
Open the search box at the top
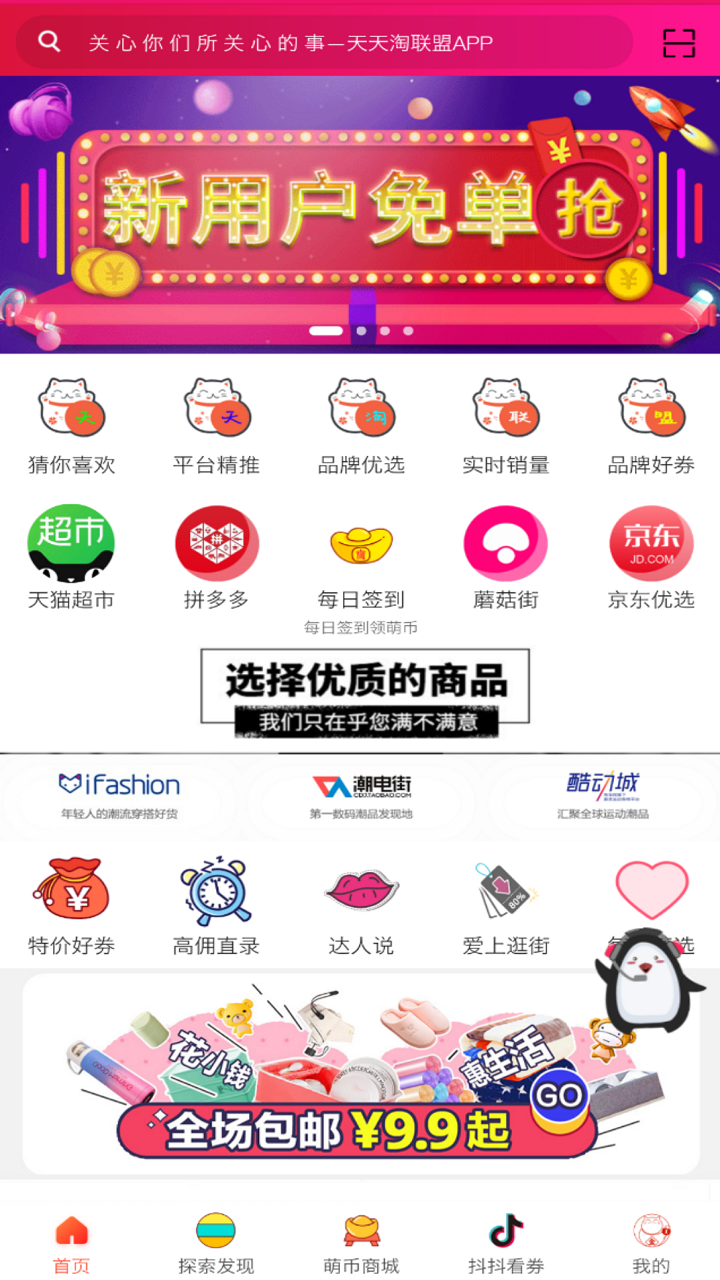[325, 42]
